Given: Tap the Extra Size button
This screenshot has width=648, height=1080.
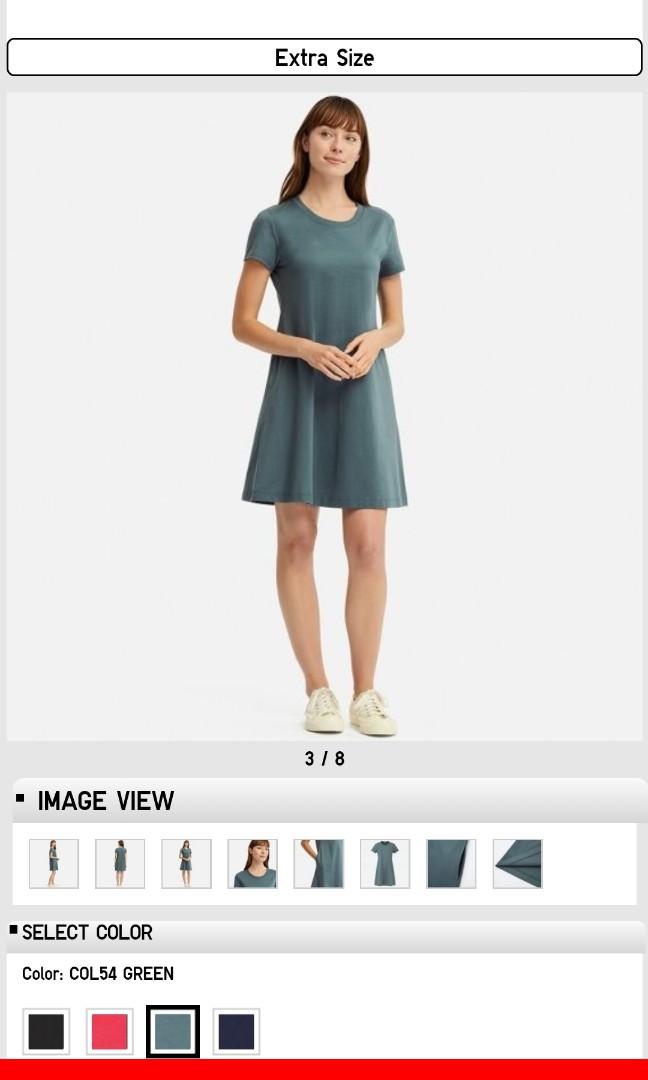Looking at the screenshot, I should click(324, 57).
